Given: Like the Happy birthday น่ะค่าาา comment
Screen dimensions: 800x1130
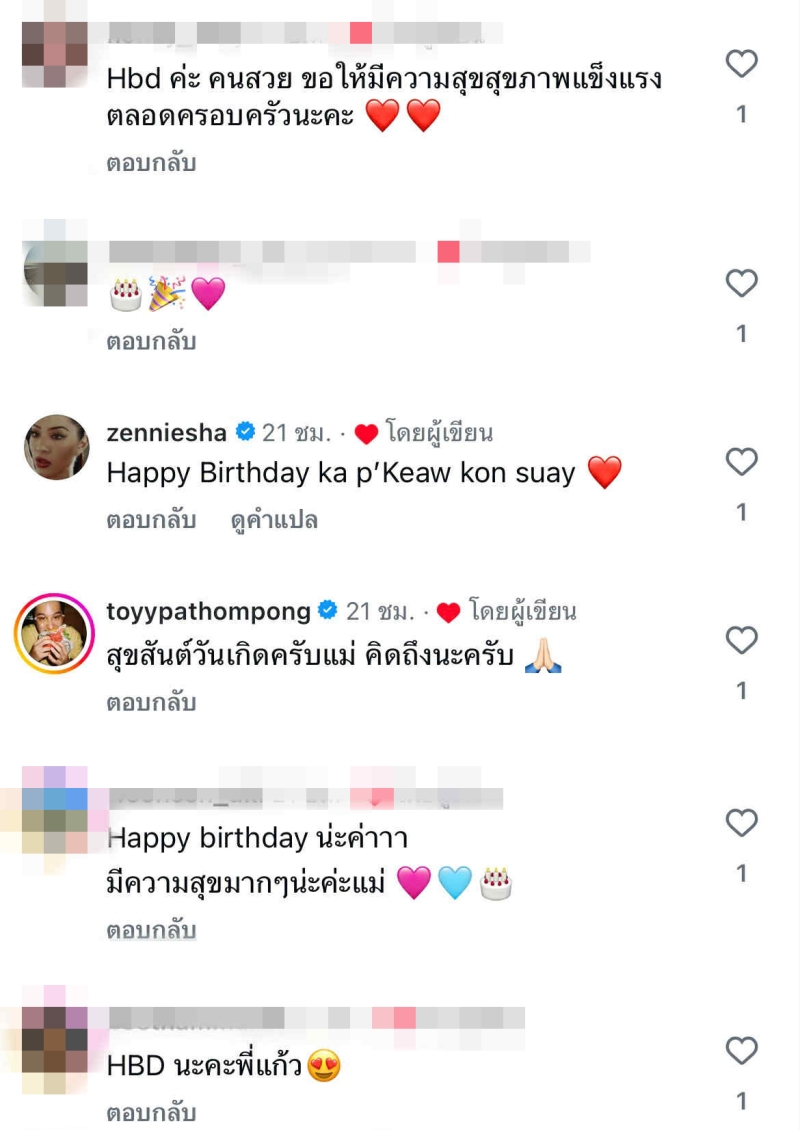Looking at the screenshot, I should (x=741, y=823).
